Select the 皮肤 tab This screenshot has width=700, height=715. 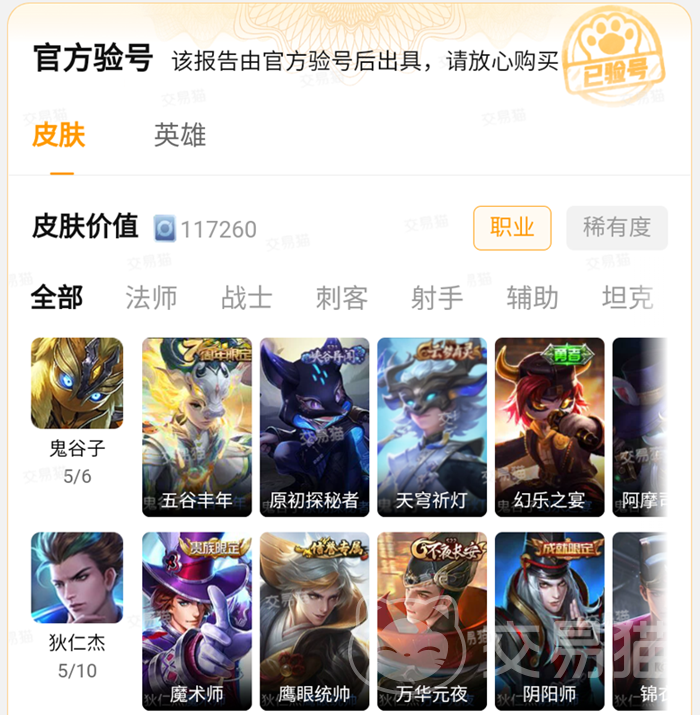59,136
